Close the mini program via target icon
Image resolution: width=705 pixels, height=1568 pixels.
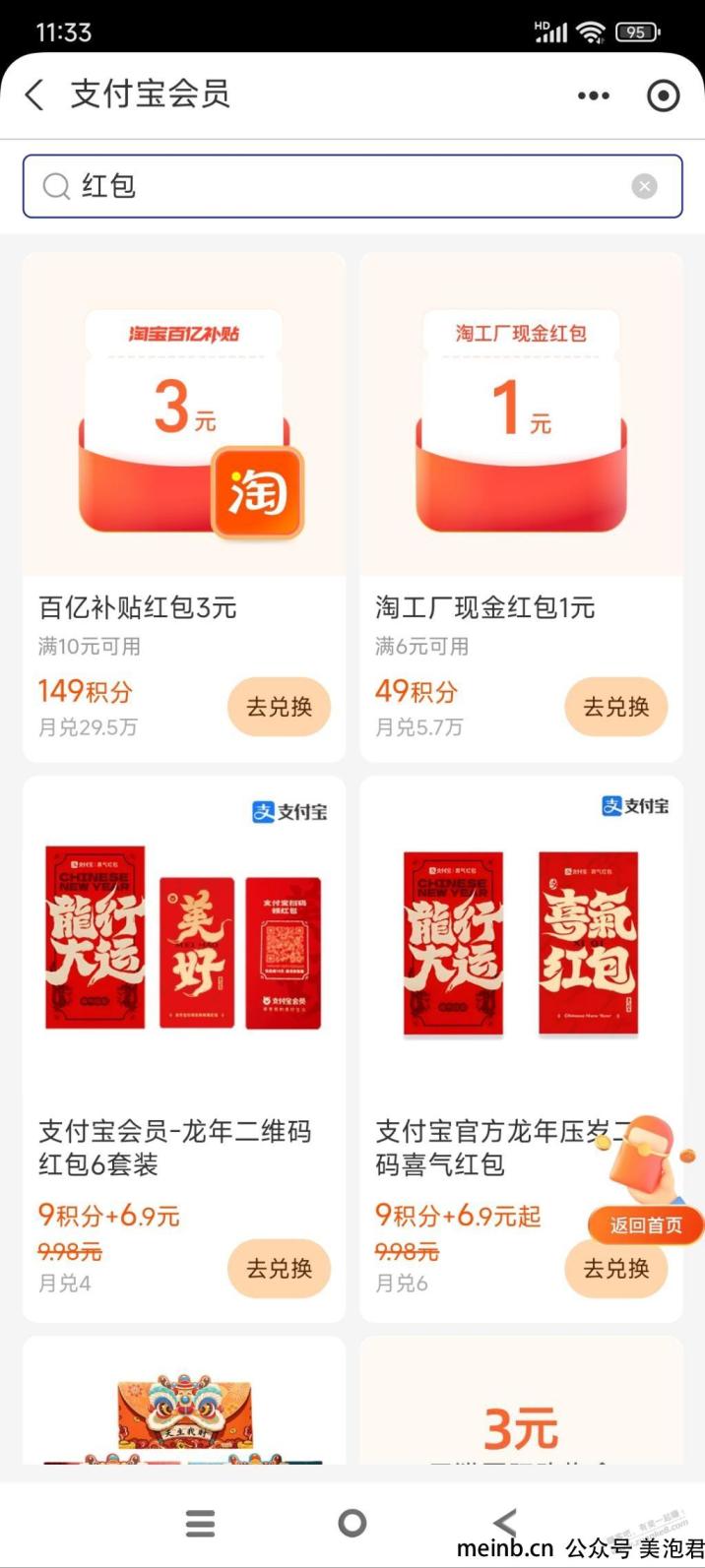(x=663, y=95)
